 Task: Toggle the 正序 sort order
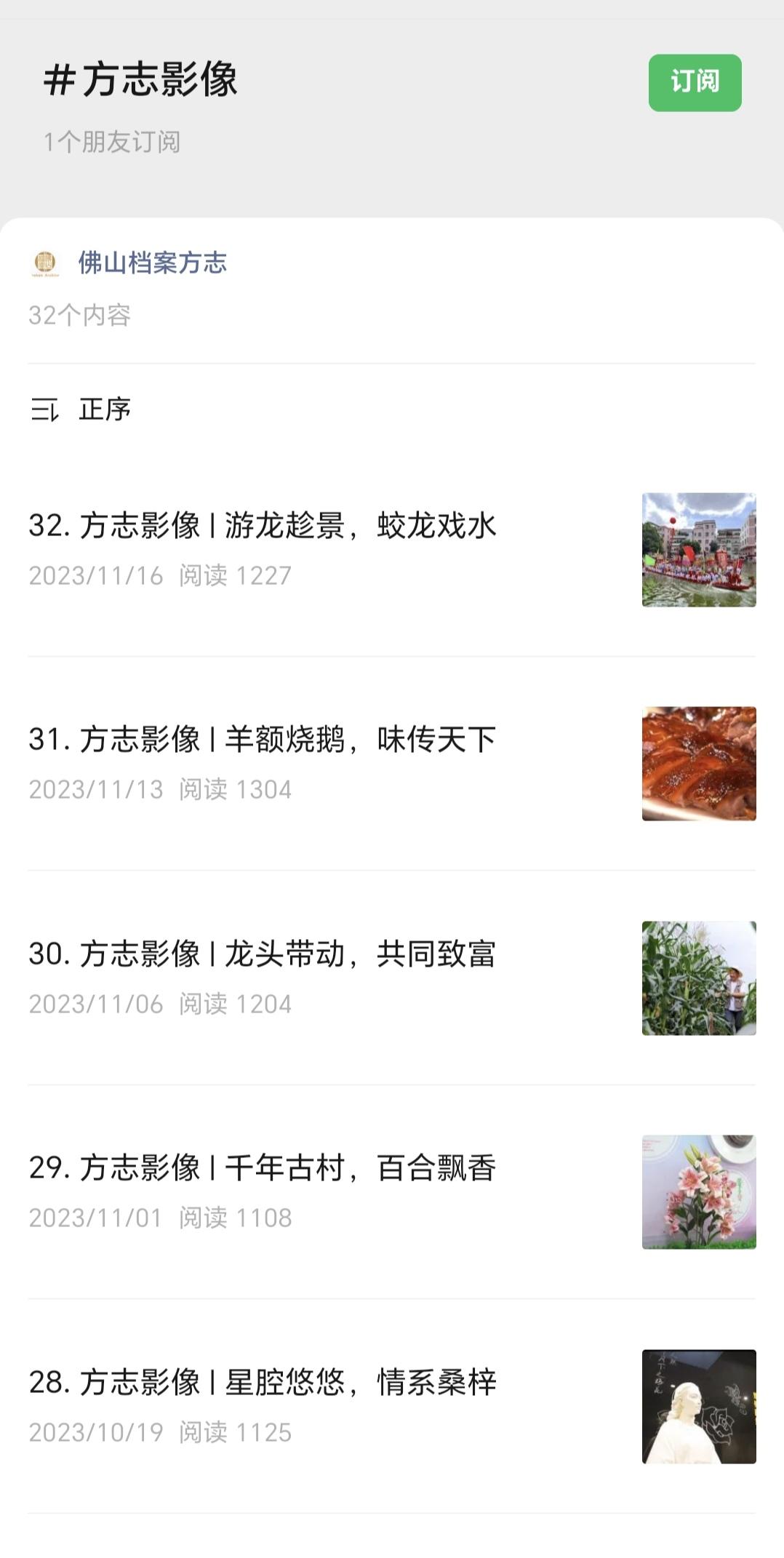click(x=81, y=410)
